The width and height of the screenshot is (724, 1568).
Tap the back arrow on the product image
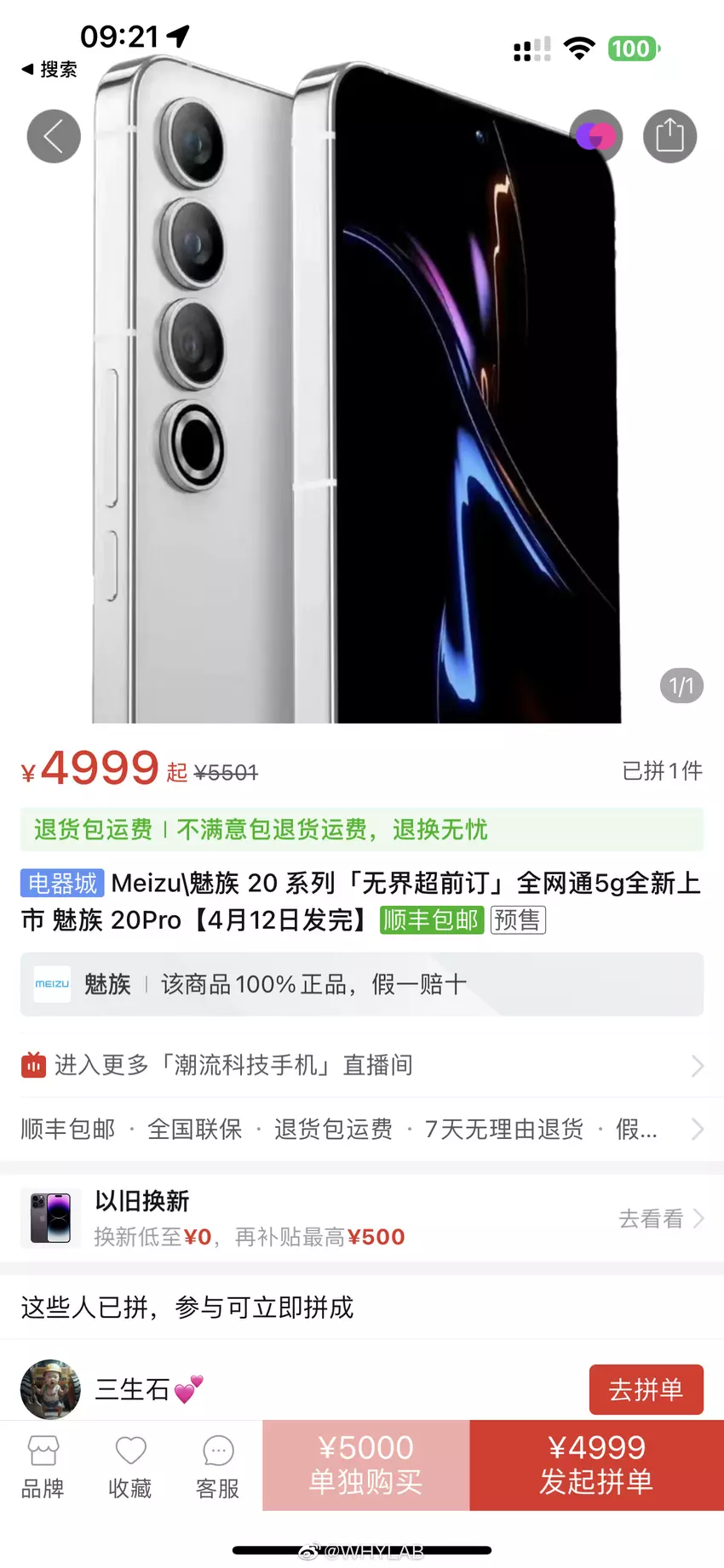click(x=54, y=136)
